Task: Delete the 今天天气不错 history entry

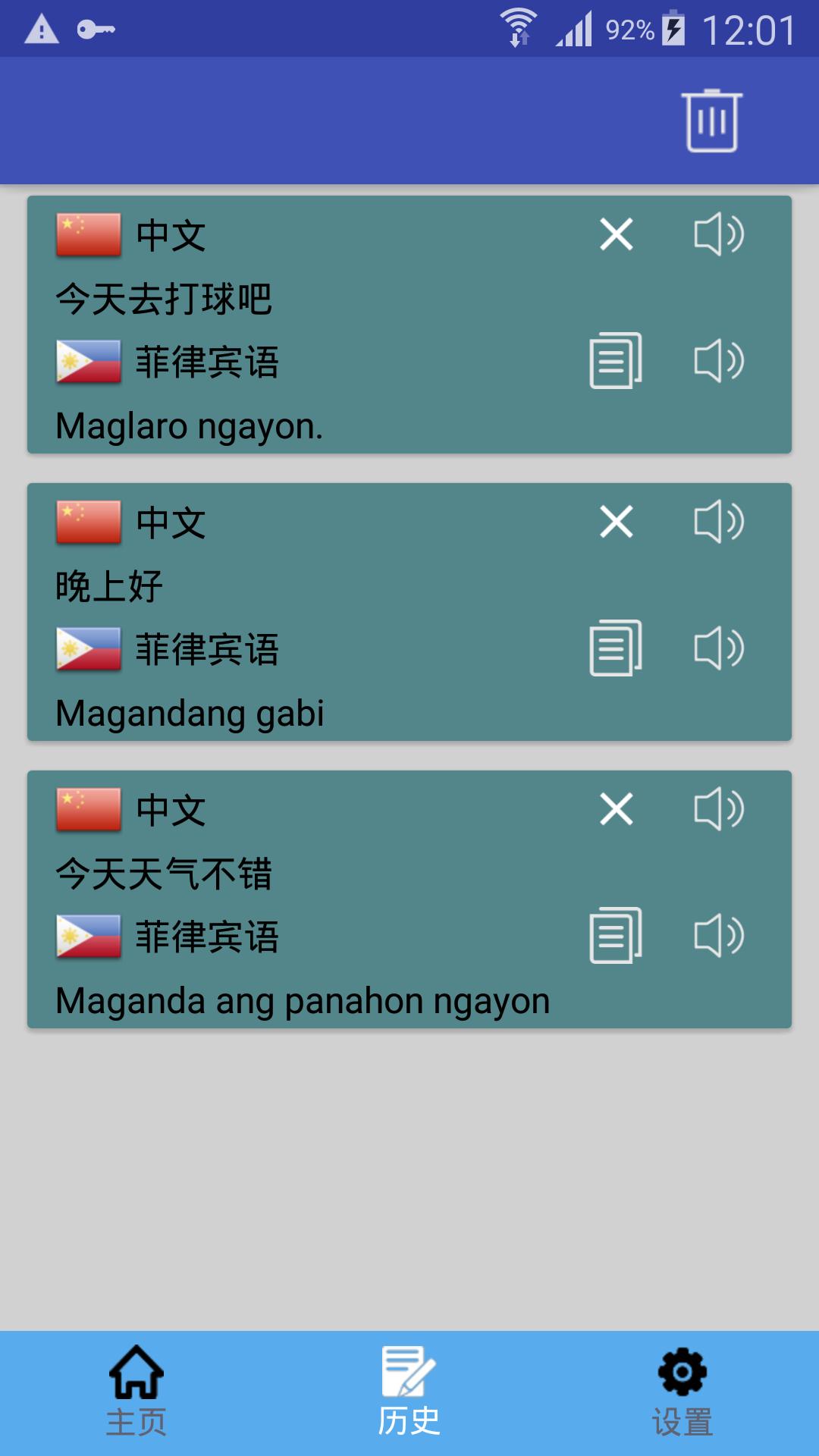Action: click(617, 809)
